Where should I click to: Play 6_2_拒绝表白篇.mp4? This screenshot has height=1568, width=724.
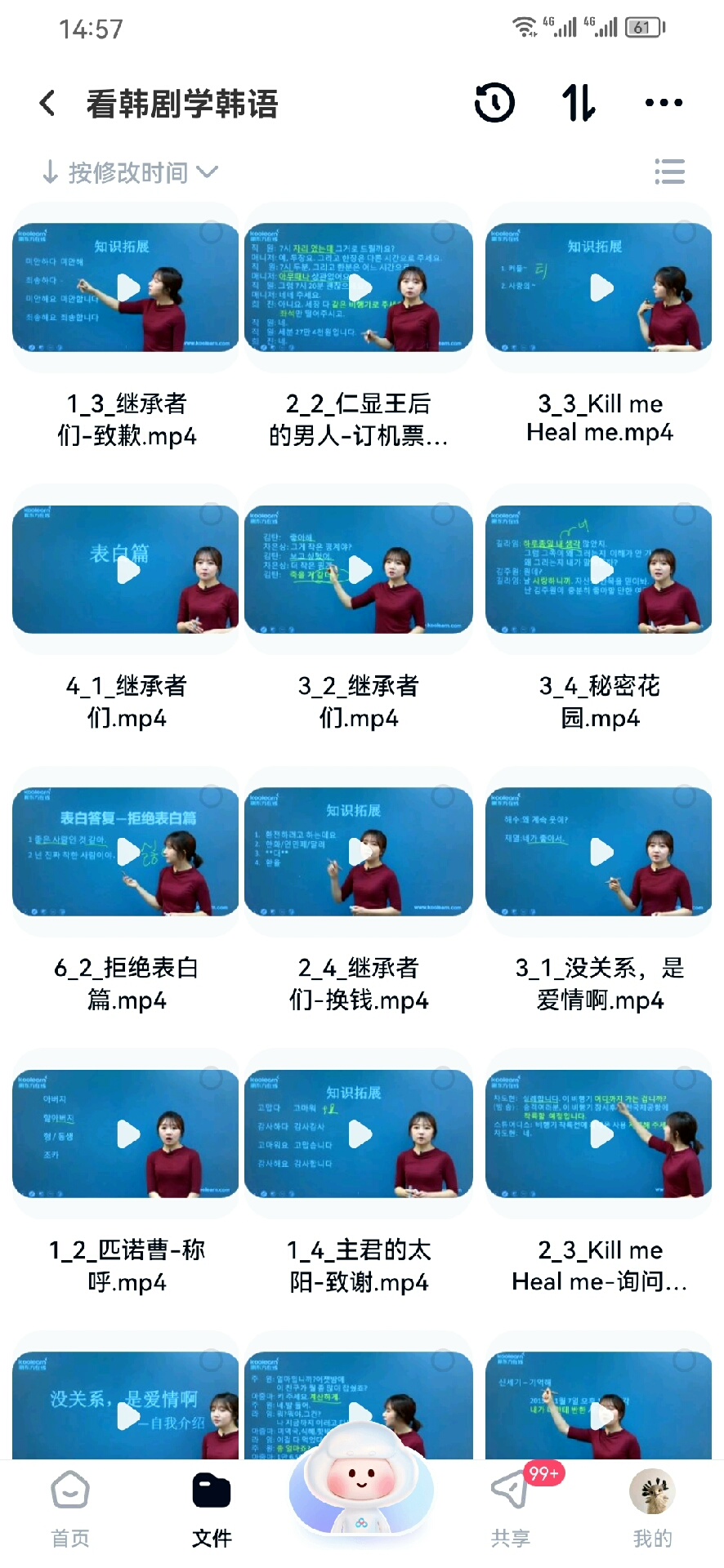(x=127, y=852)
